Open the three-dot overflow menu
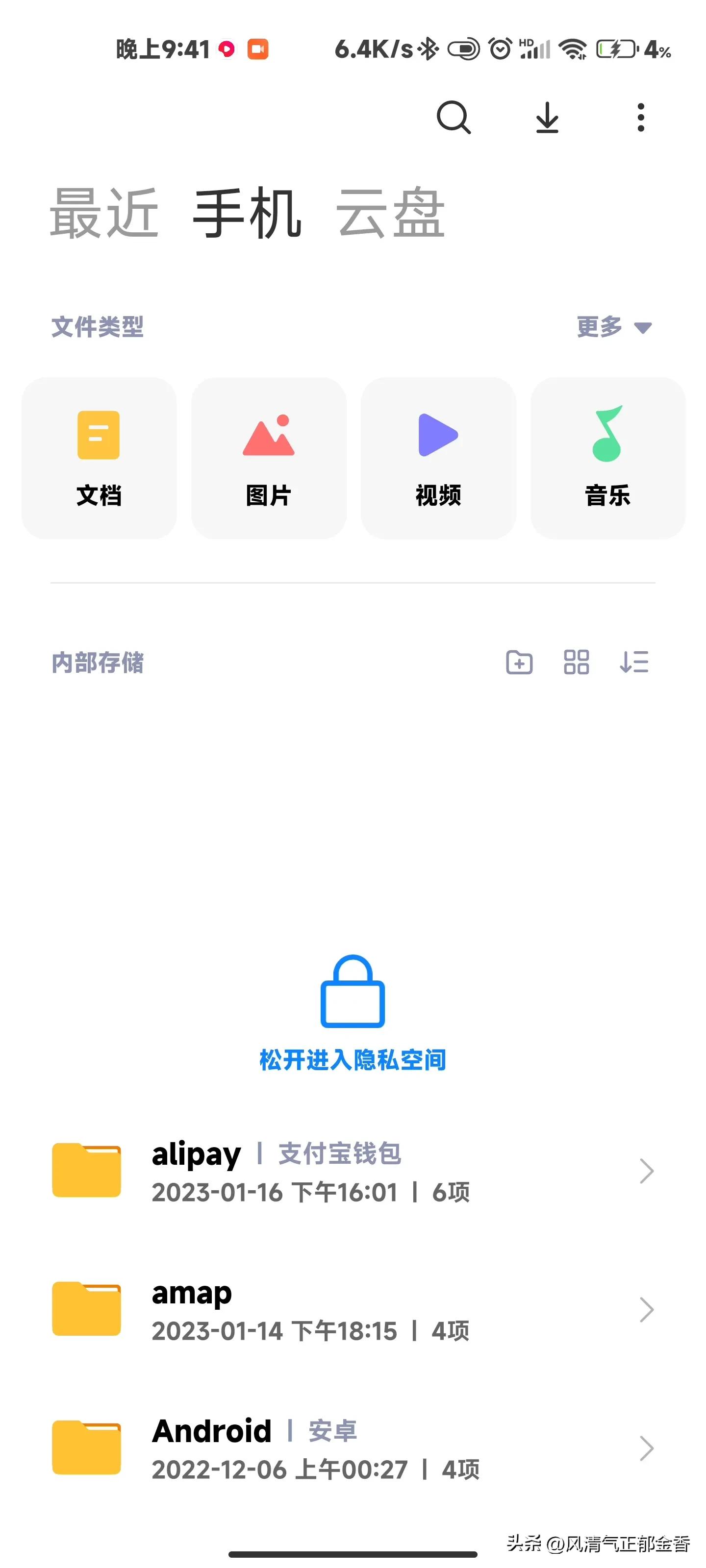The height and width of the screenshot is (1568, 706). pos(641,118)
